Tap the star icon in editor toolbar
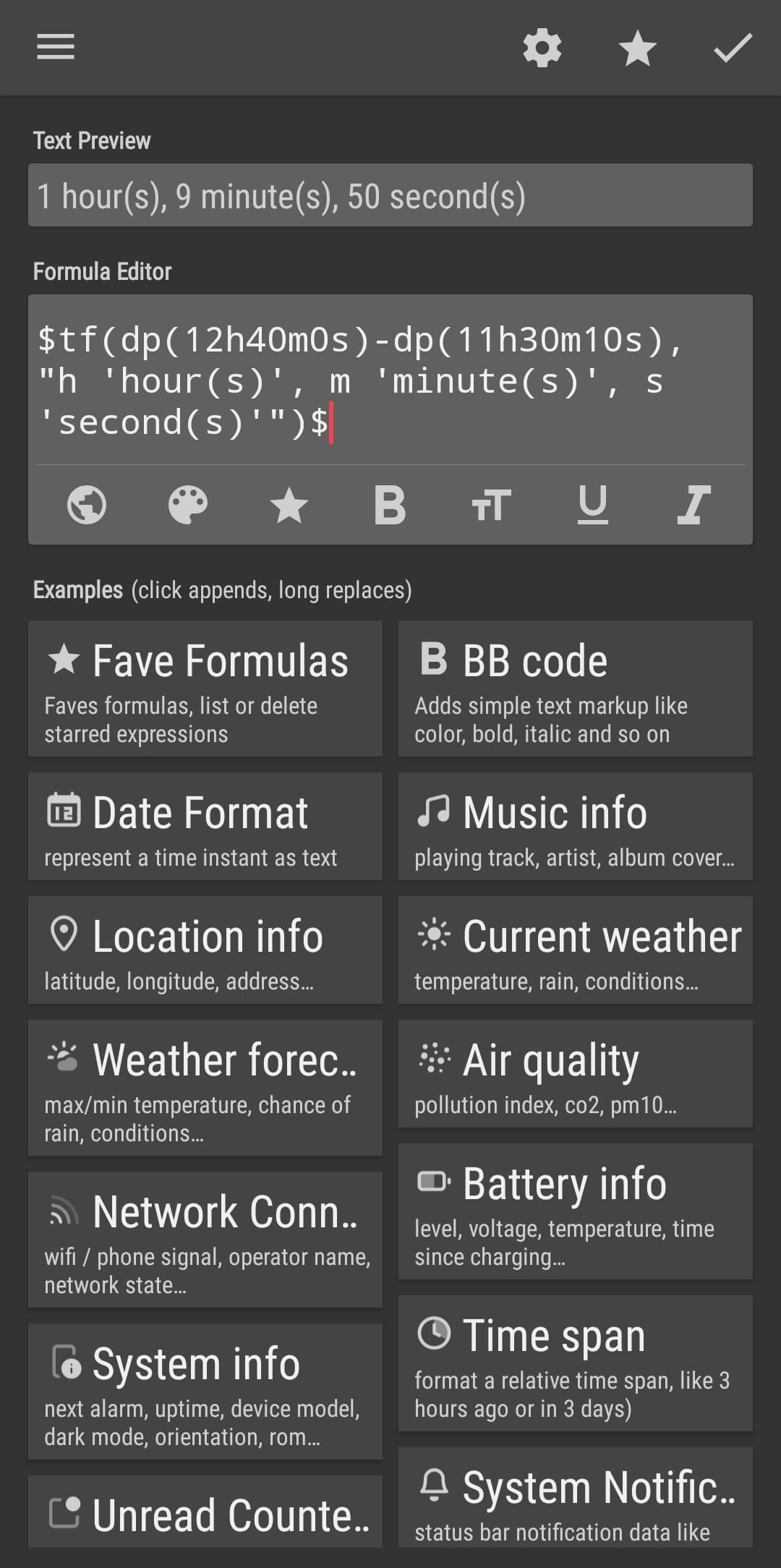The height and width of the screenshot is (1568, 781). (289, 504)
